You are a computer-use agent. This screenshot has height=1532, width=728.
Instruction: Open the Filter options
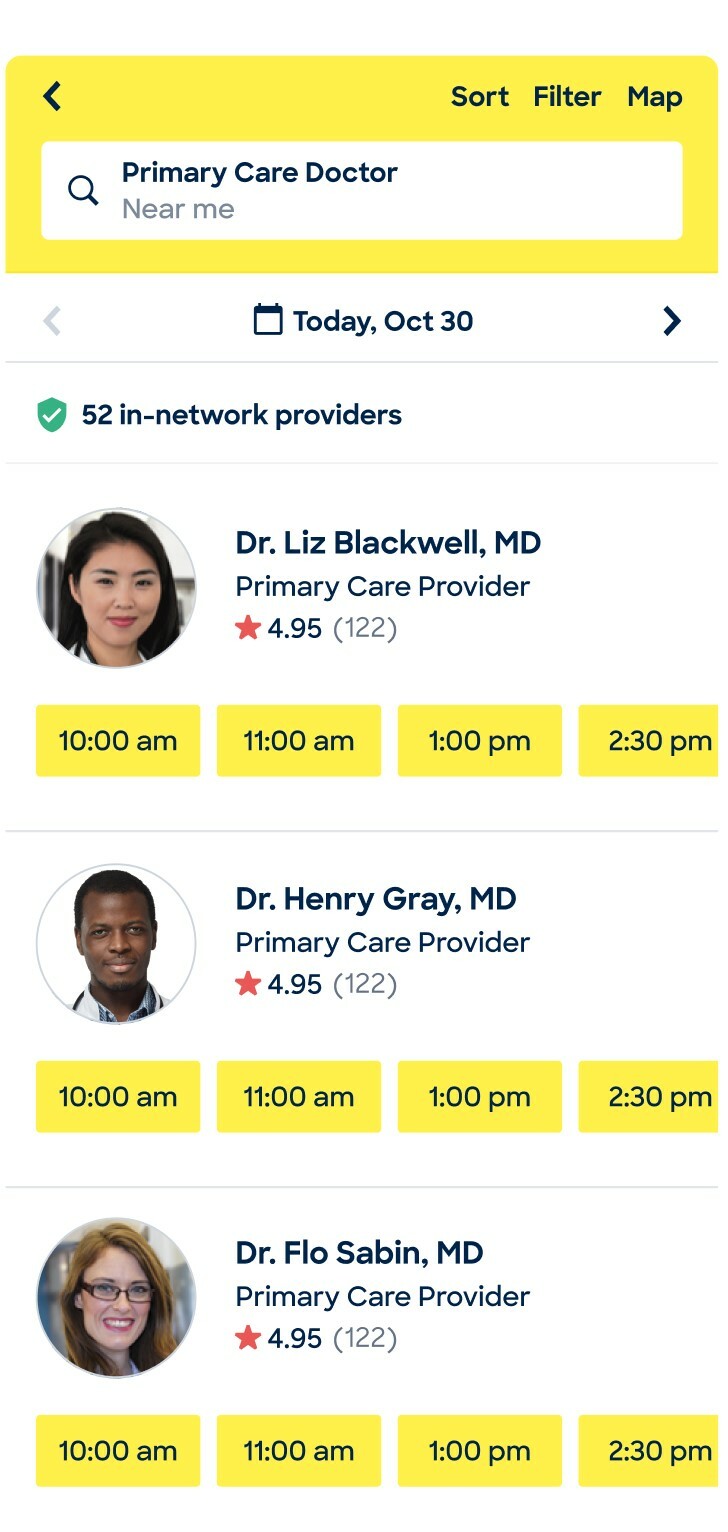click(x=567, y=97)
